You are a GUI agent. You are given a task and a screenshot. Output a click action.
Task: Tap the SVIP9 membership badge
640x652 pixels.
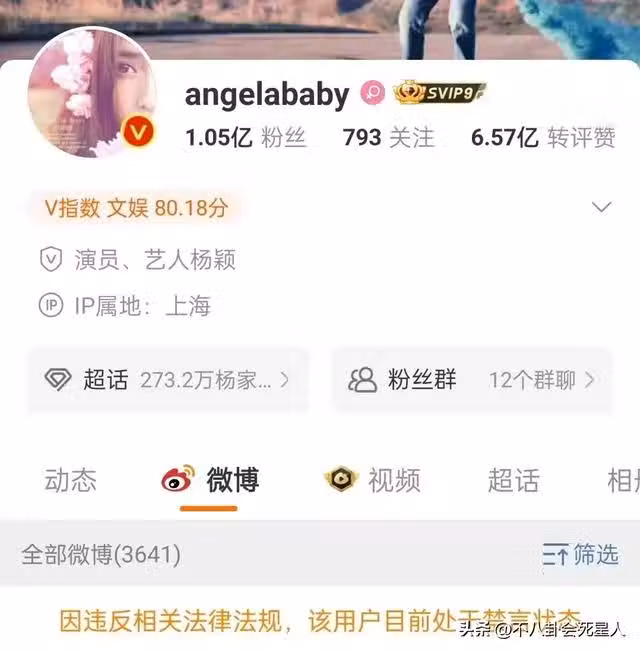pyautogui.click(x=439, y=93)
